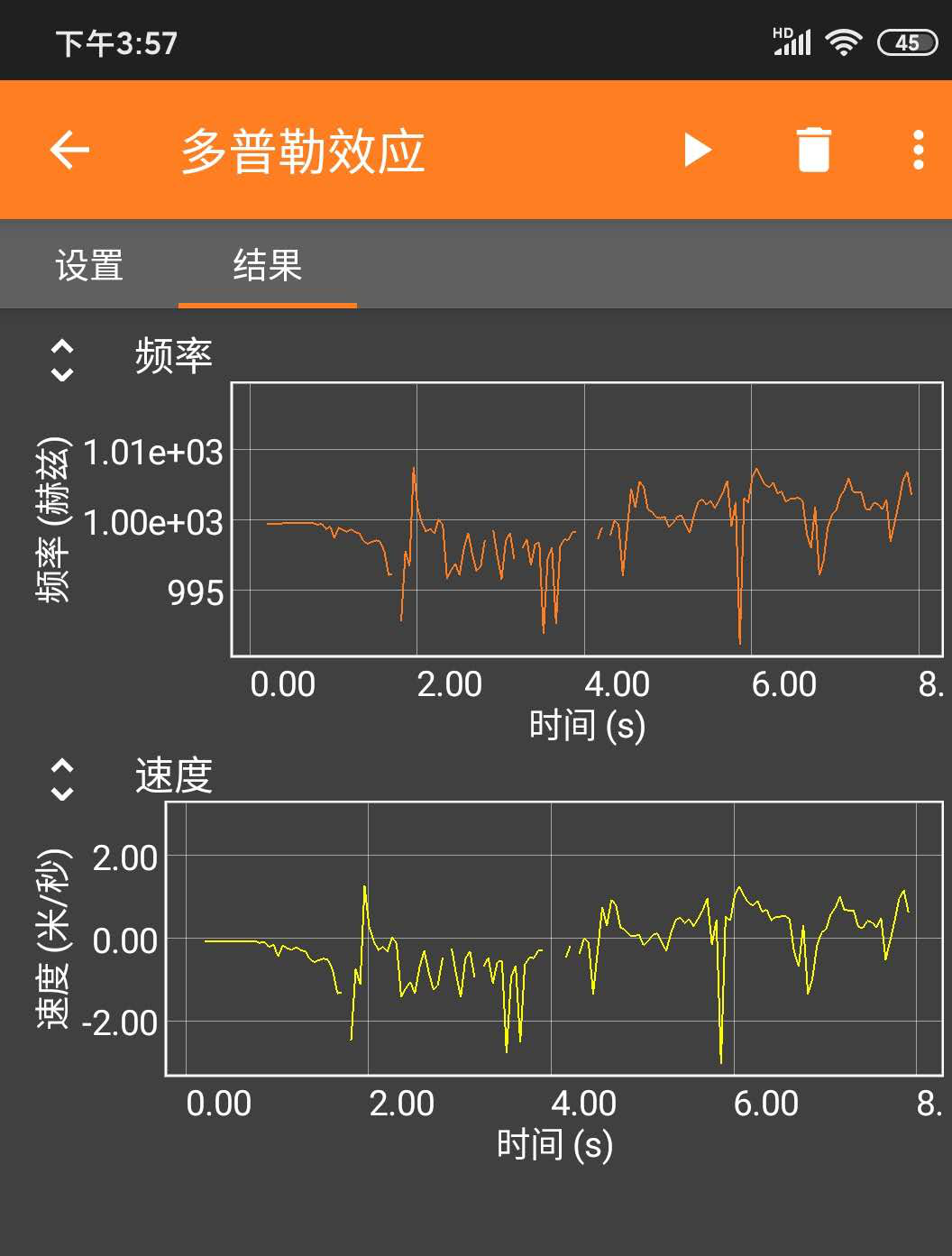Go back using the arrow icon
The image size is (952, 1256).
coord(69,150)
